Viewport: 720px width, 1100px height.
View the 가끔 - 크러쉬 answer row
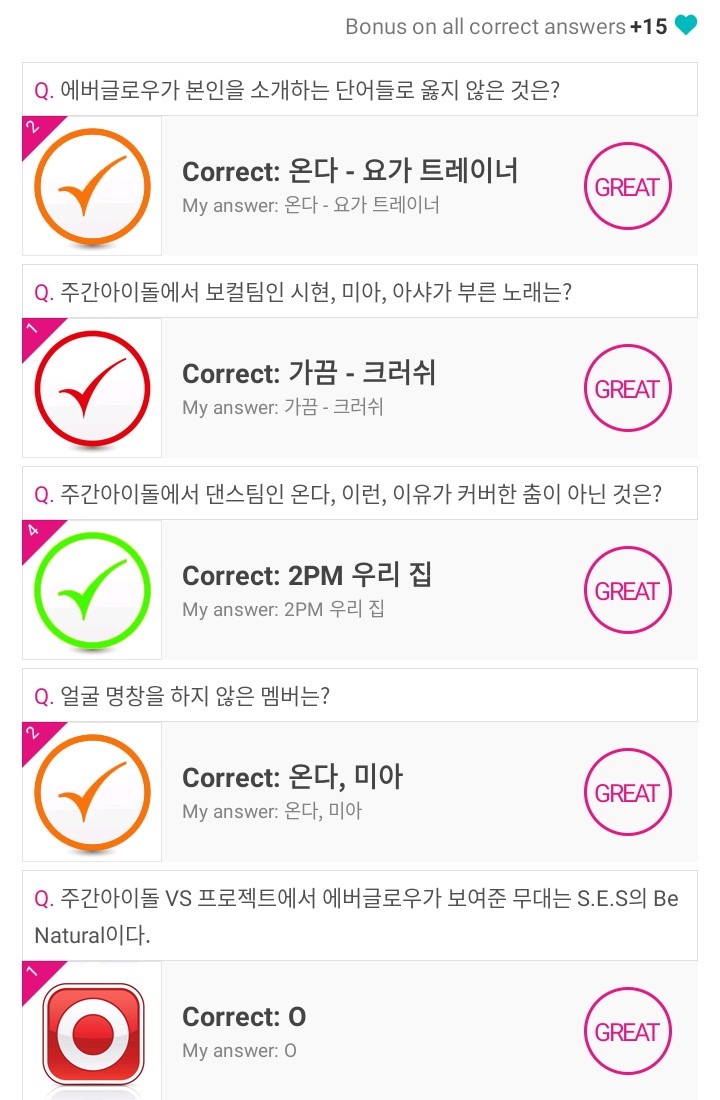(360, 388)
